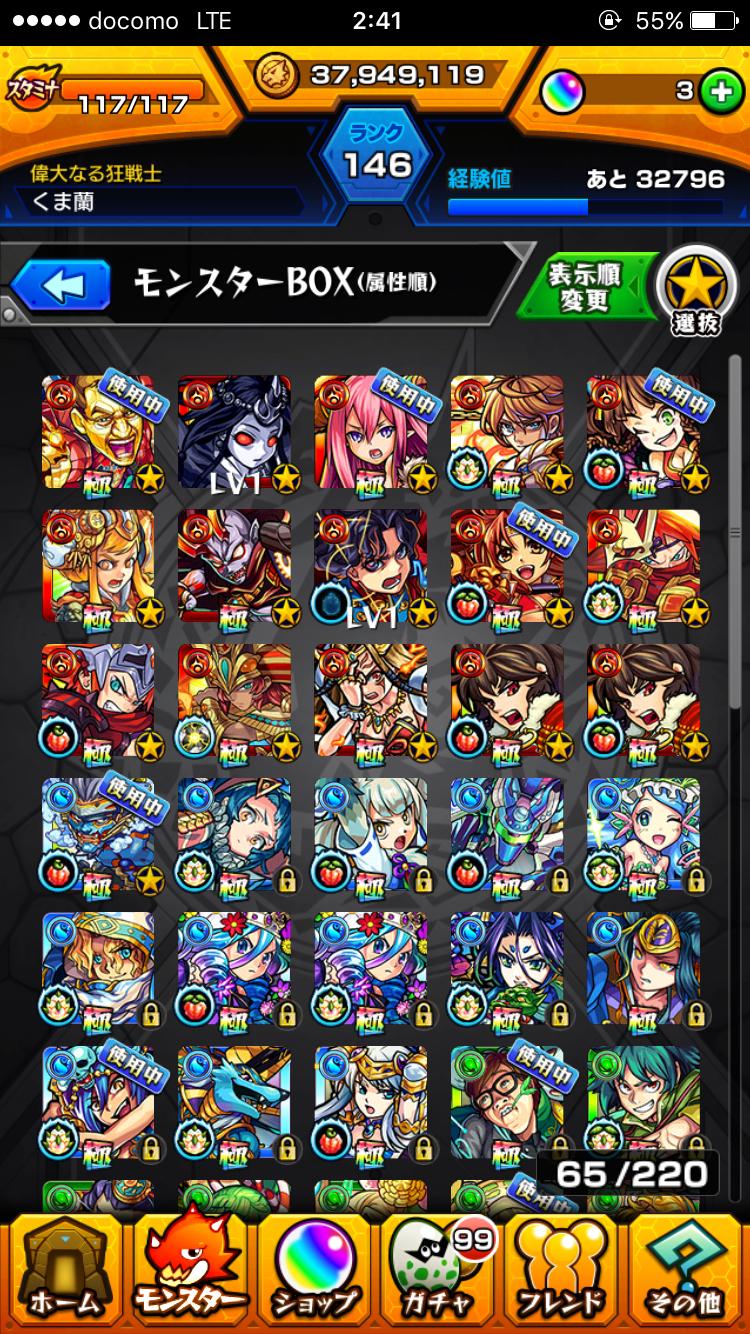This screenshot has width=750, height=1334.
Task: Add orbs with the green plus
Action: (717, 92)
